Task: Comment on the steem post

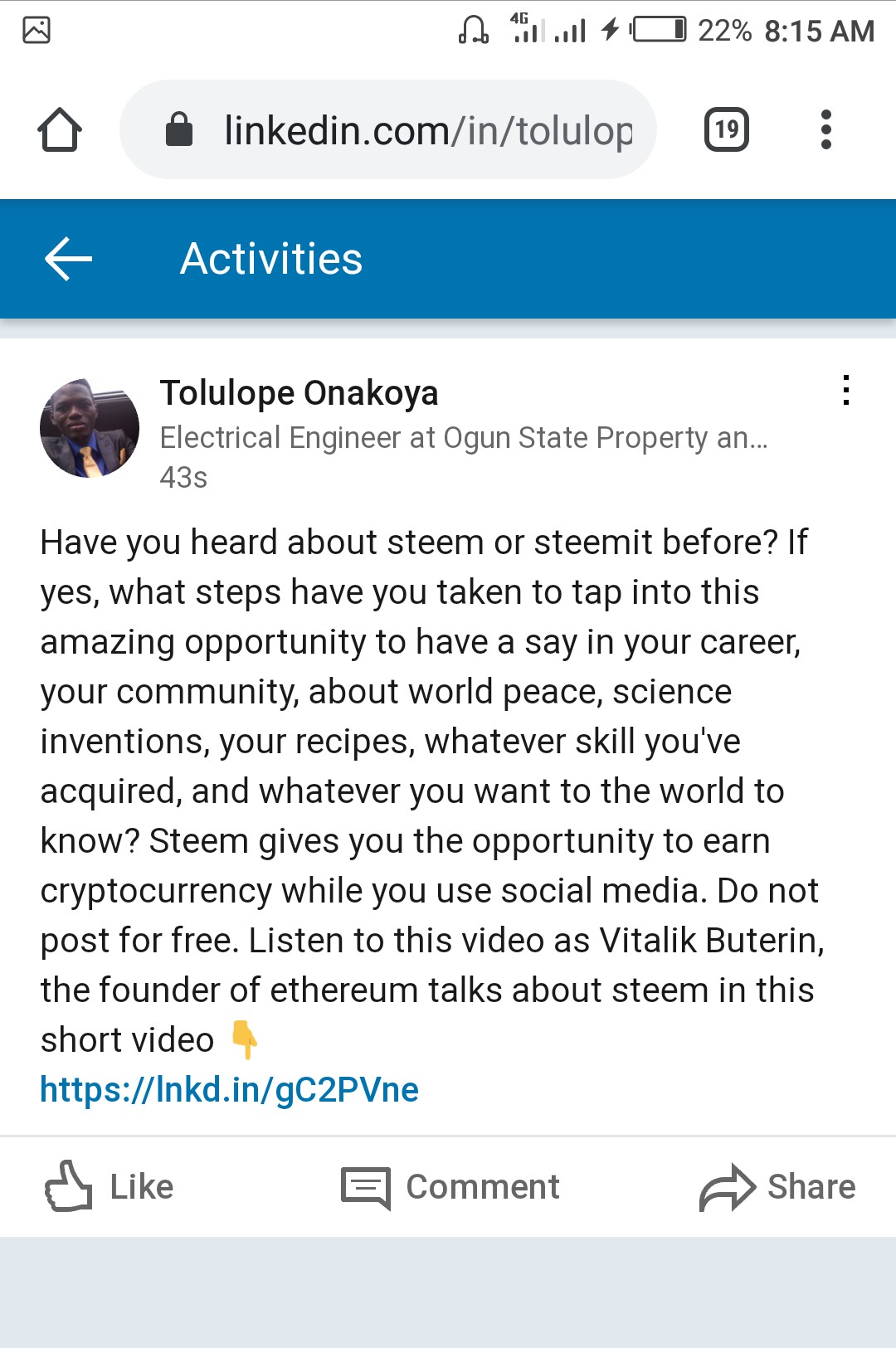Action: [x=450, y=1186]
